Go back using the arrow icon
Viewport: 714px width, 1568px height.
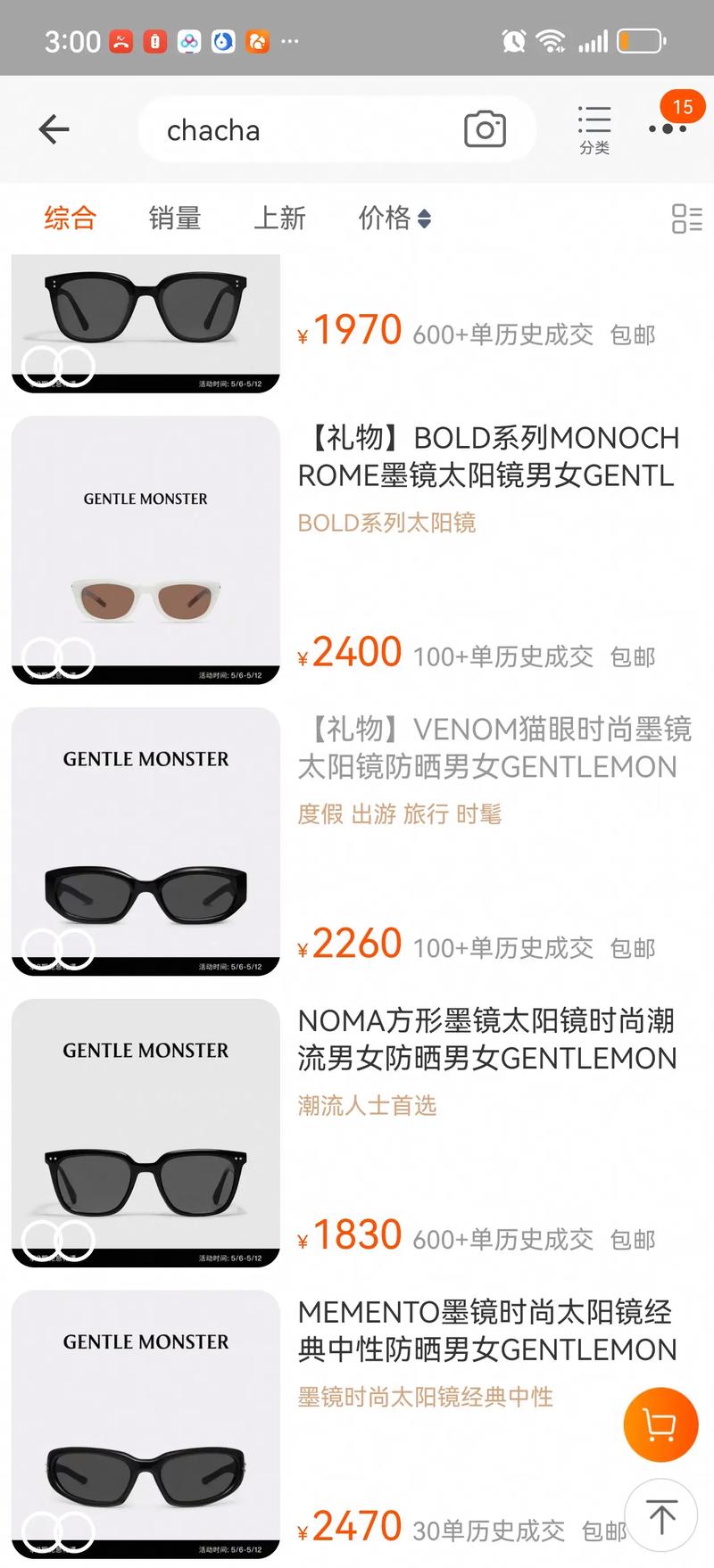click(54, 129)
